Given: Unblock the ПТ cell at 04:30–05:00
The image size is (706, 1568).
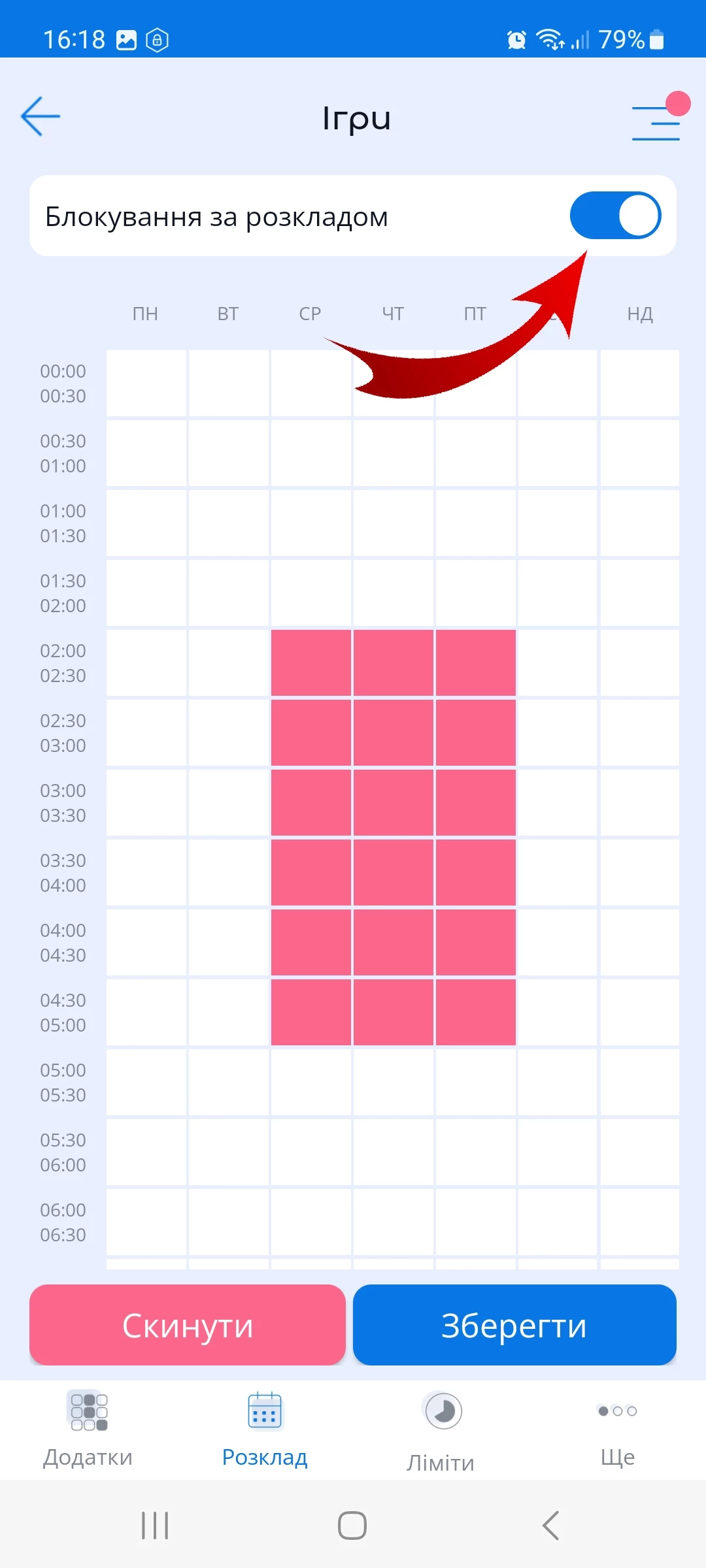Looking at the screenshot, I should [476, 1012].
